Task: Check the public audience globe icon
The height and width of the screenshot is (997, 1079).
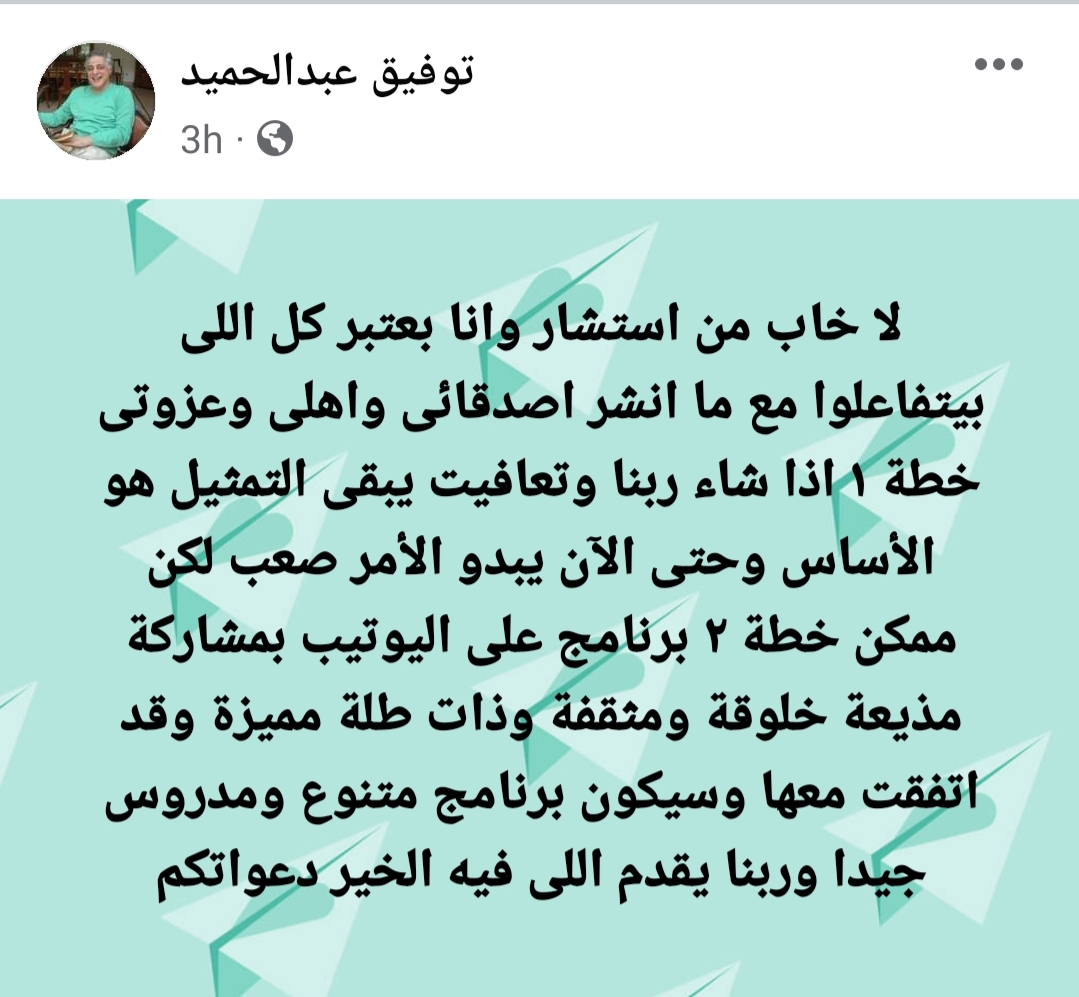Action: point(275,140)
